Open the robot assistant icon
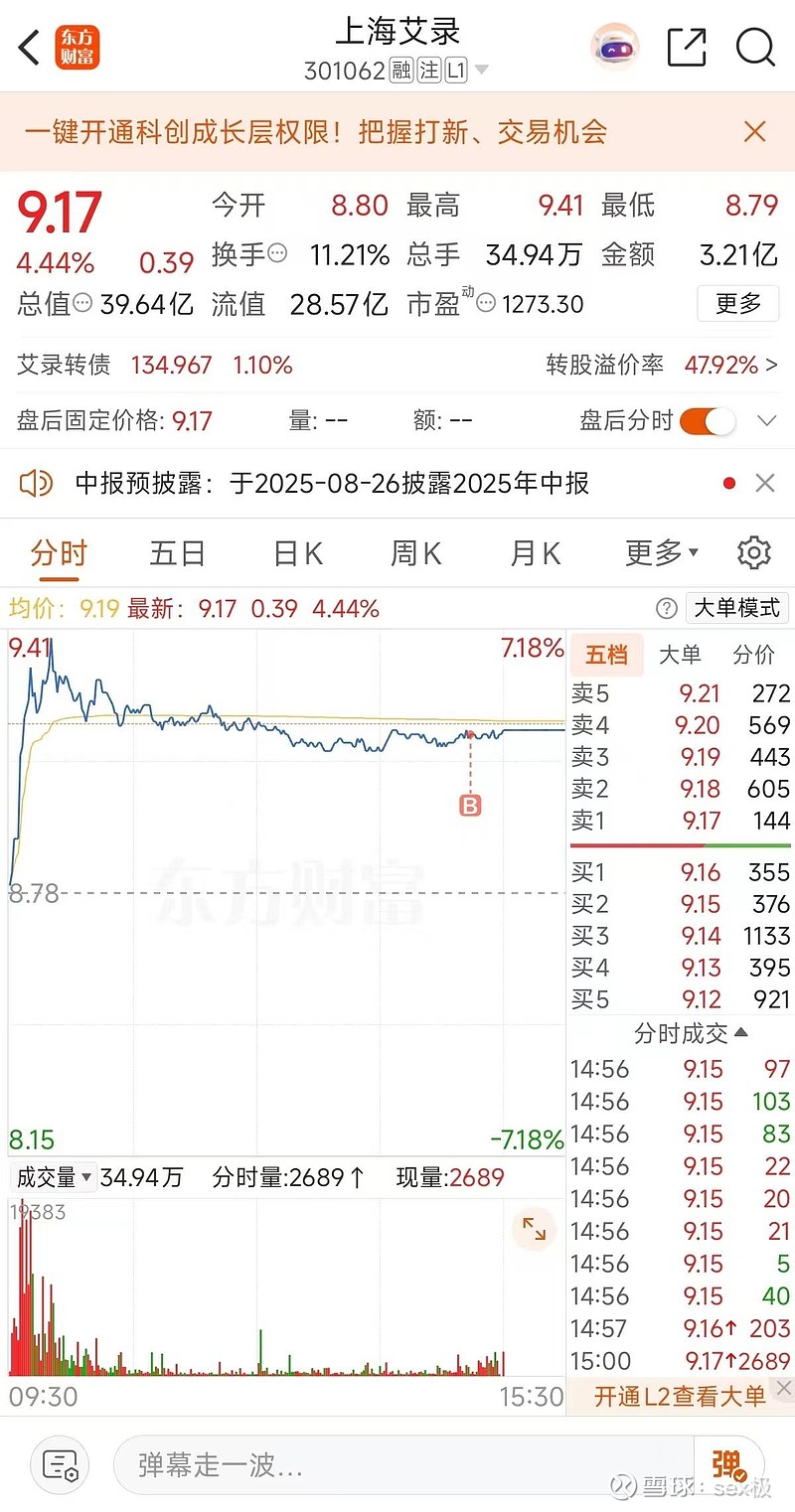Image resolution: width=795 pixels, height=1512 pixels. (x=615, y=47)
